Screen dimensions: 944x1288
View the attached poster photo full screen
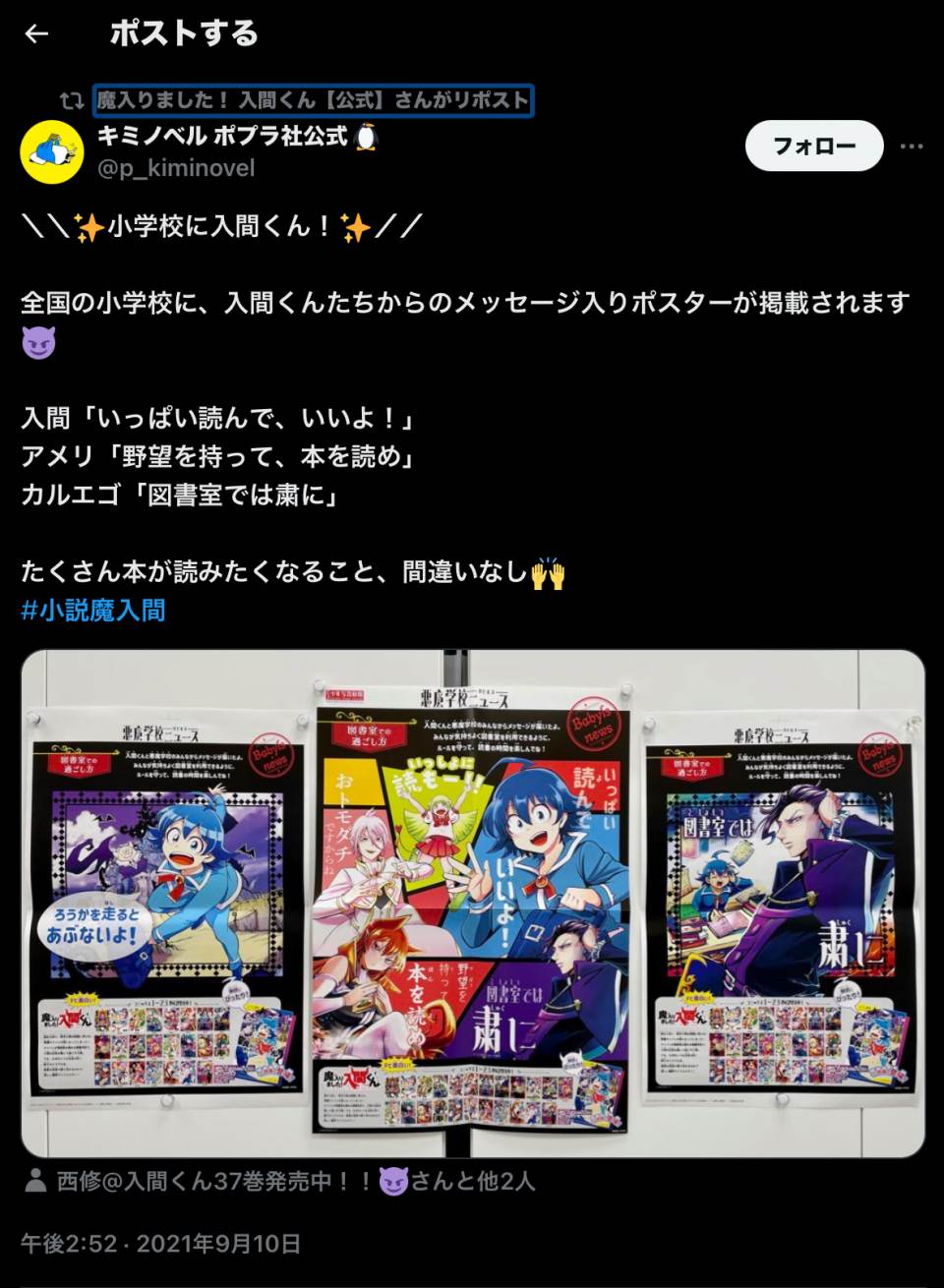pyautogui.click(x=472, y=903)
